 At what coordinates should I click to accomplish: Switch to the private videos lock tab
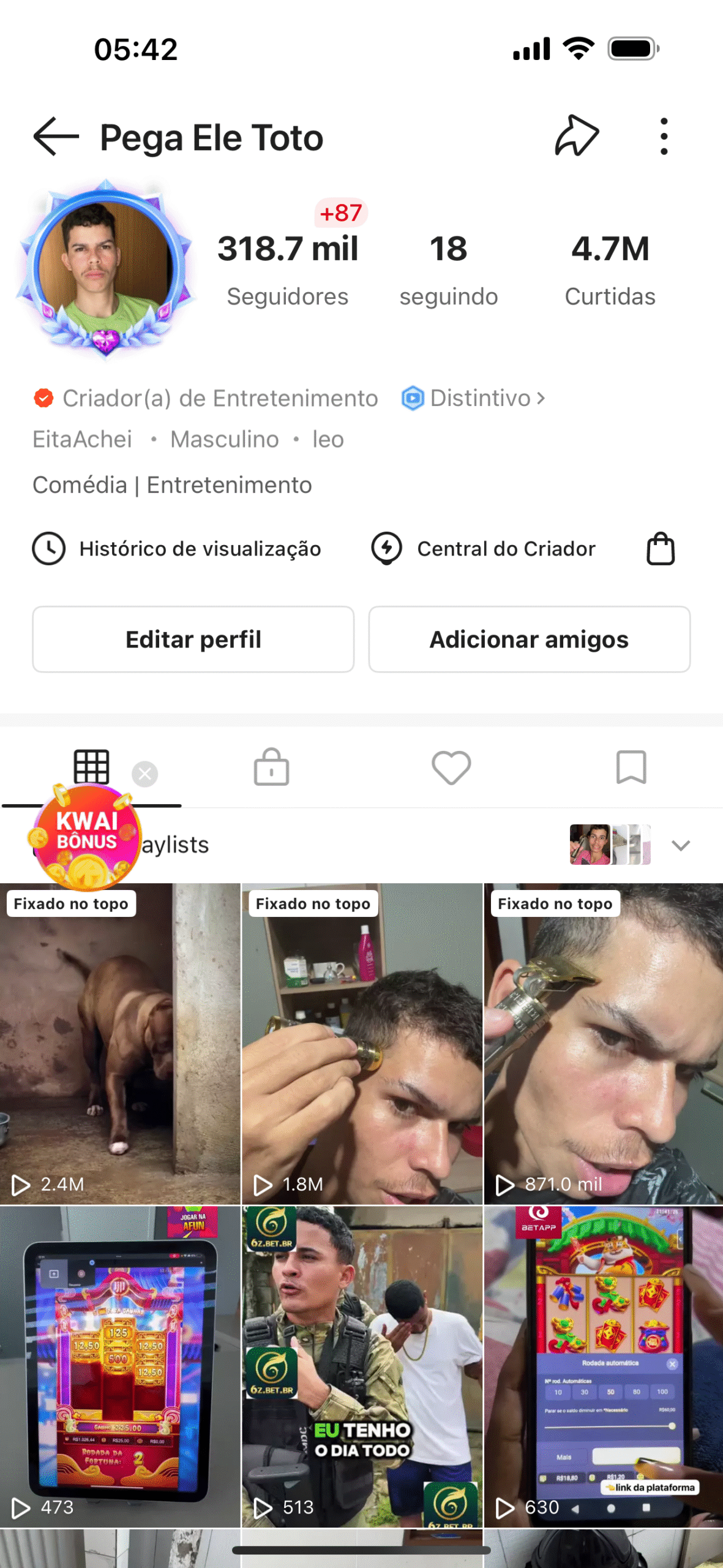[271, 767]
